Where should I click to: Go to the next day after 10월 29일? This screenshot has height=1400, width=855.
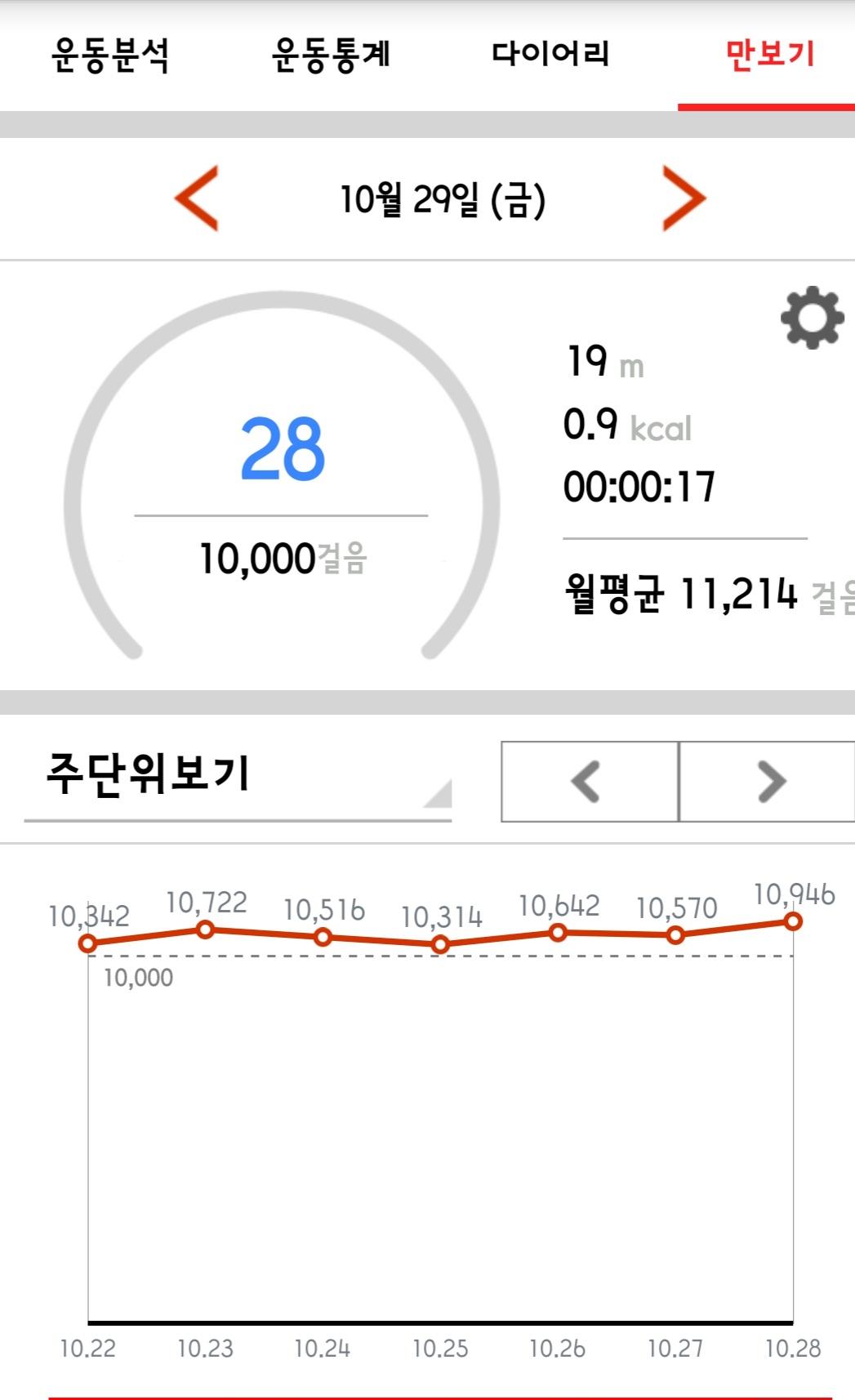point(684,198)
